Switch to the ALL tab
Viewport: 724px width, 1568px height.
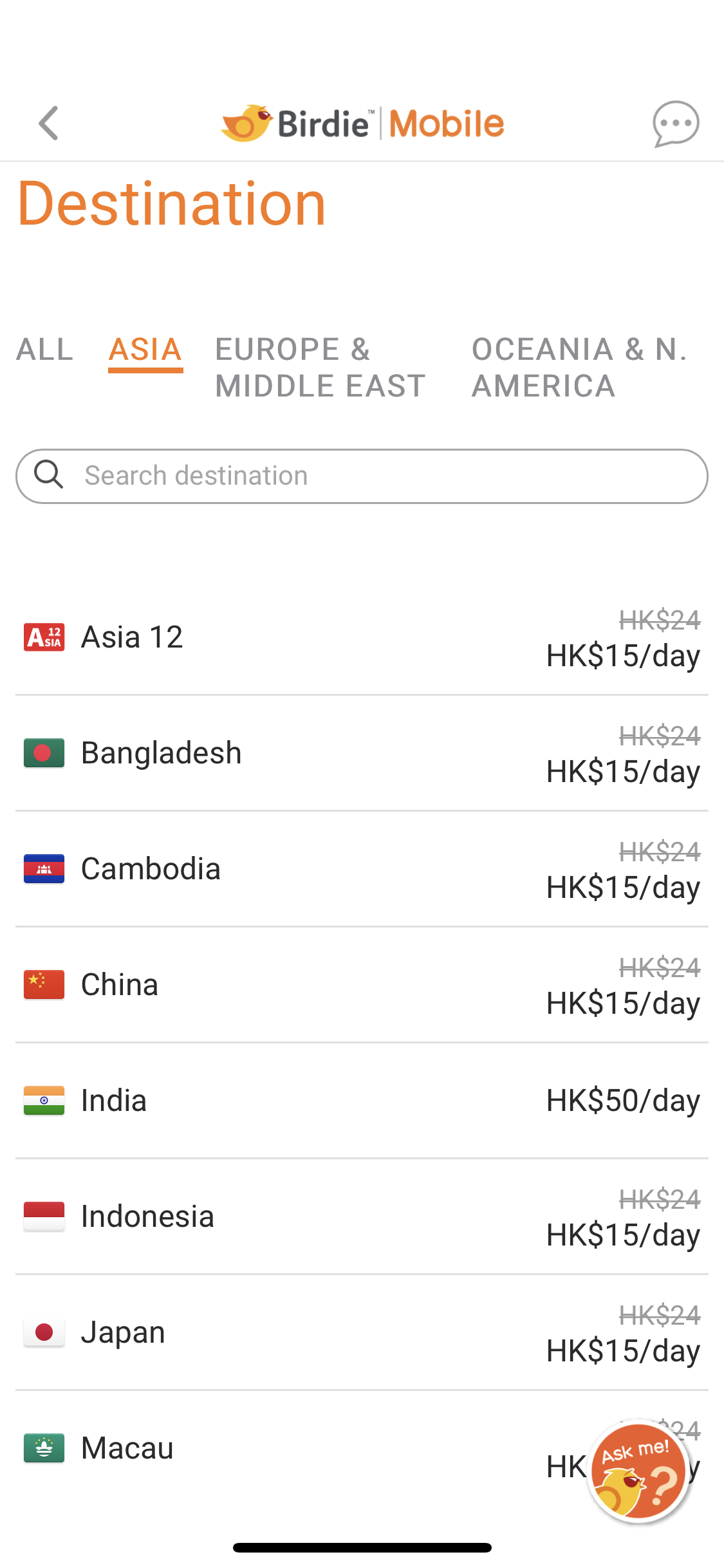click(43, 350)
